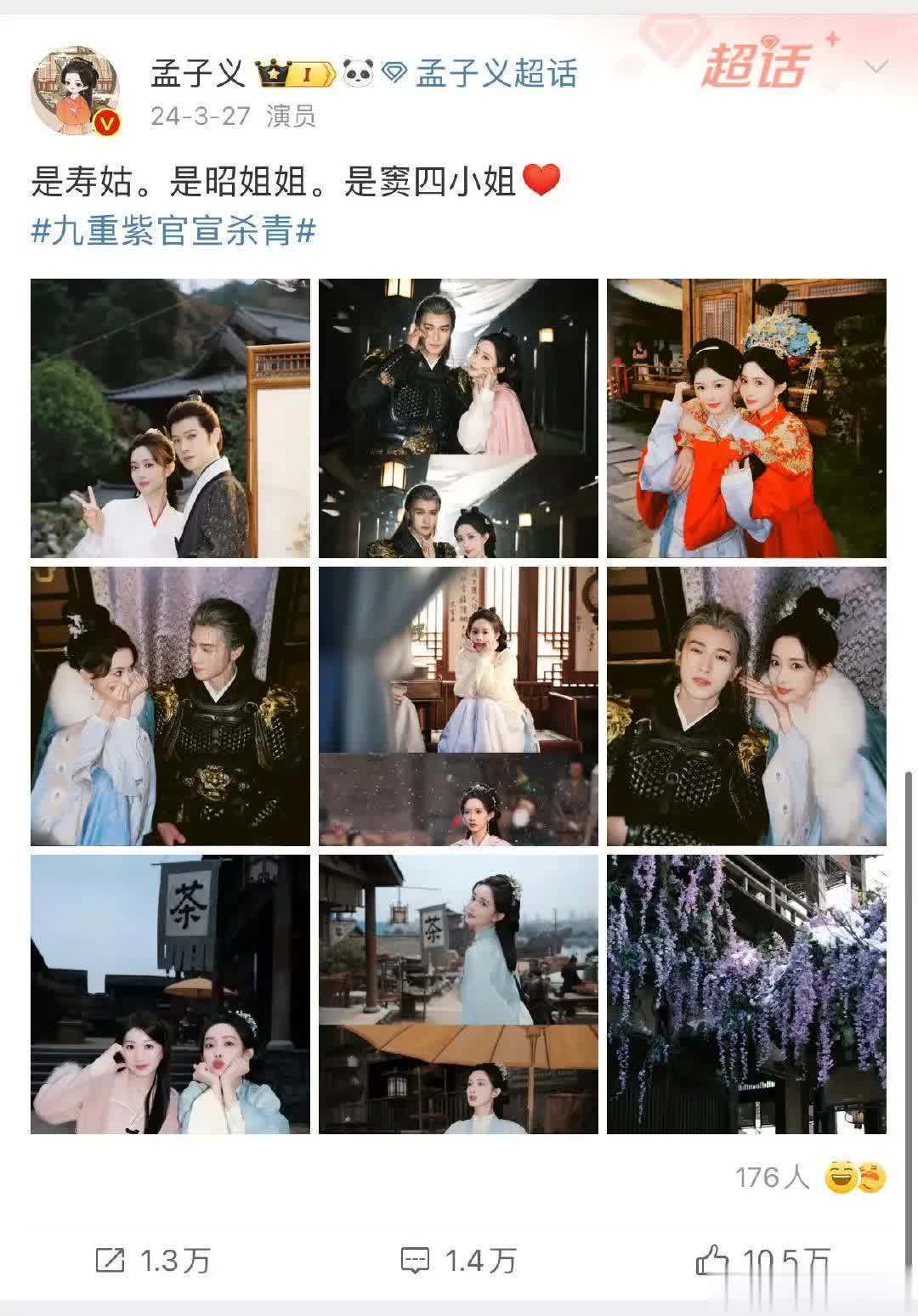Open the 孟子义超话 super topic link
This screenshot has height=1316, width=918.
pos(496,74)
